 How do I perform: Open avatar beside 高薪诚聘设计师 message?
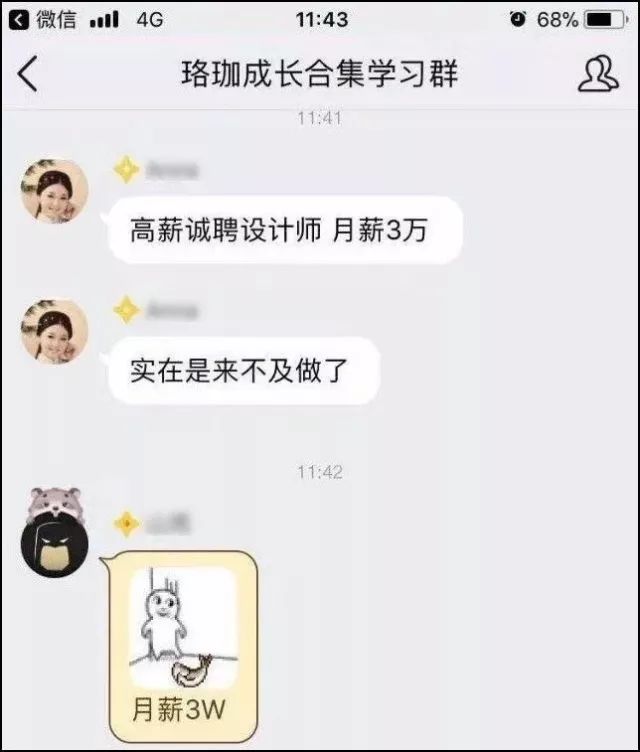(x=54, y=190)
